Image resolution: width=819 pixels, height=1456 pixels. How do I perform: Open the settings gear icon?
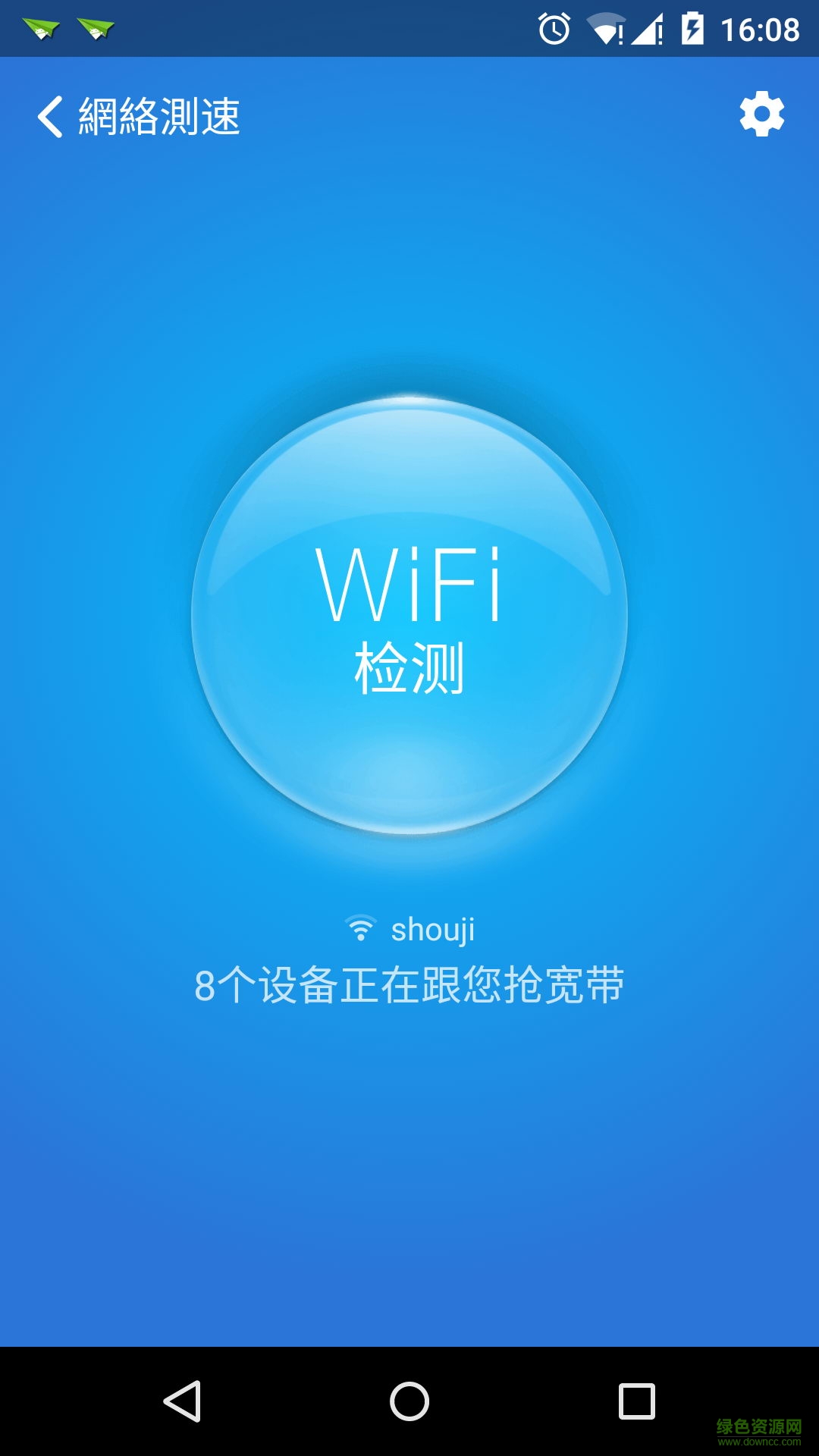point(761,115)
